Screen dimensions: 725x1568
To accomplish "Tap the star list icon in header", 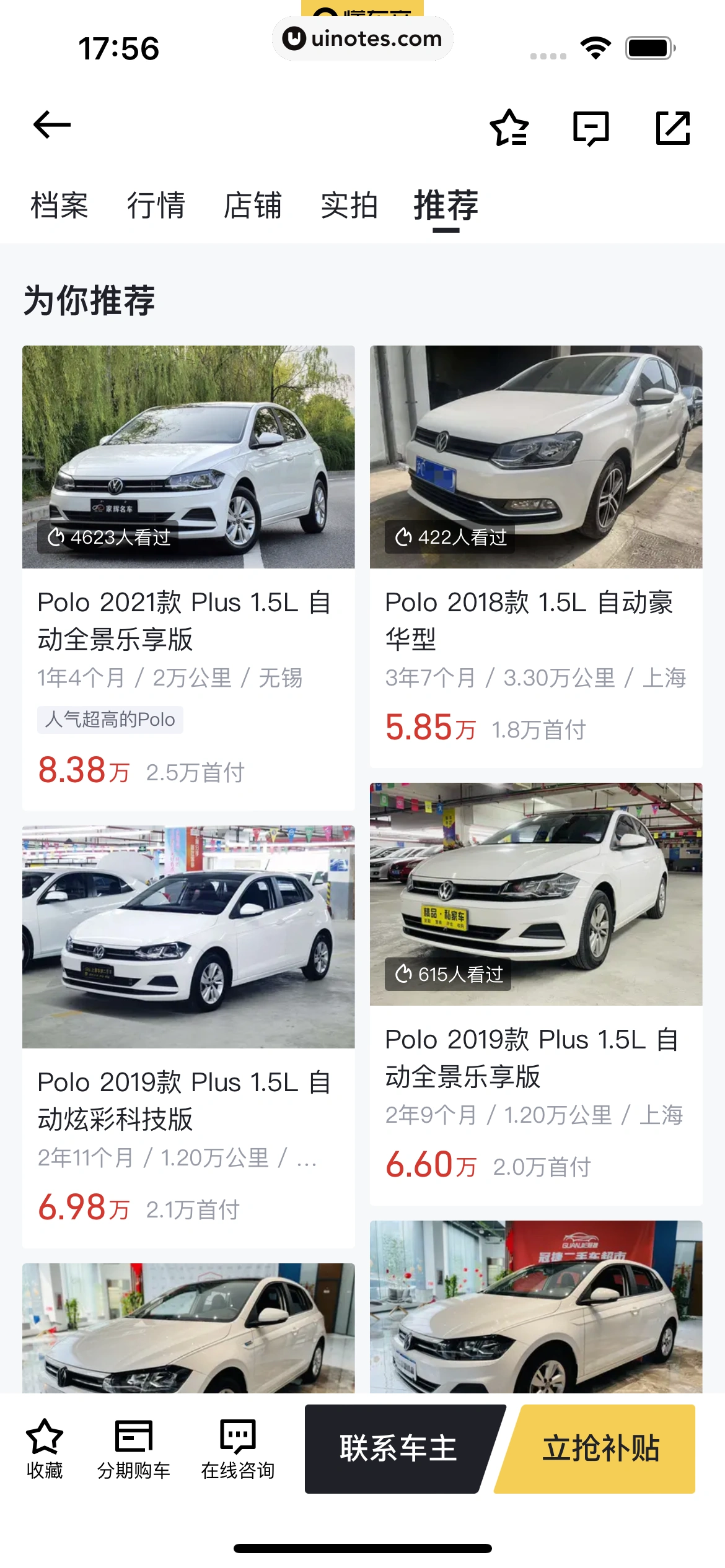I will [x=509, y=128].
